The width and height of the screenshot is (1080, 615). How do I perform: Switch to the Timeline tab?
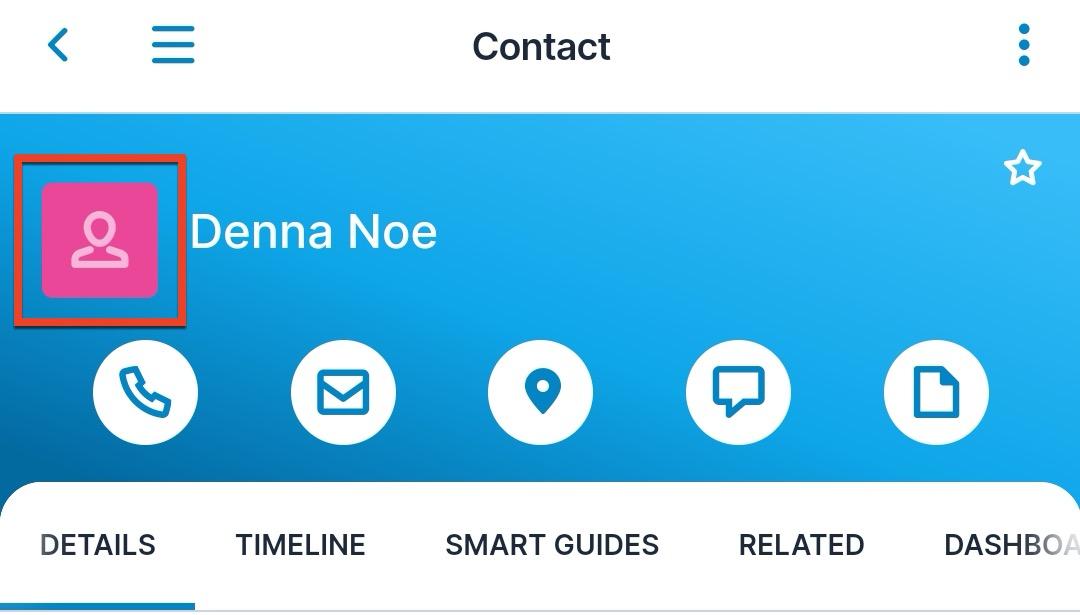coord(301,545)
